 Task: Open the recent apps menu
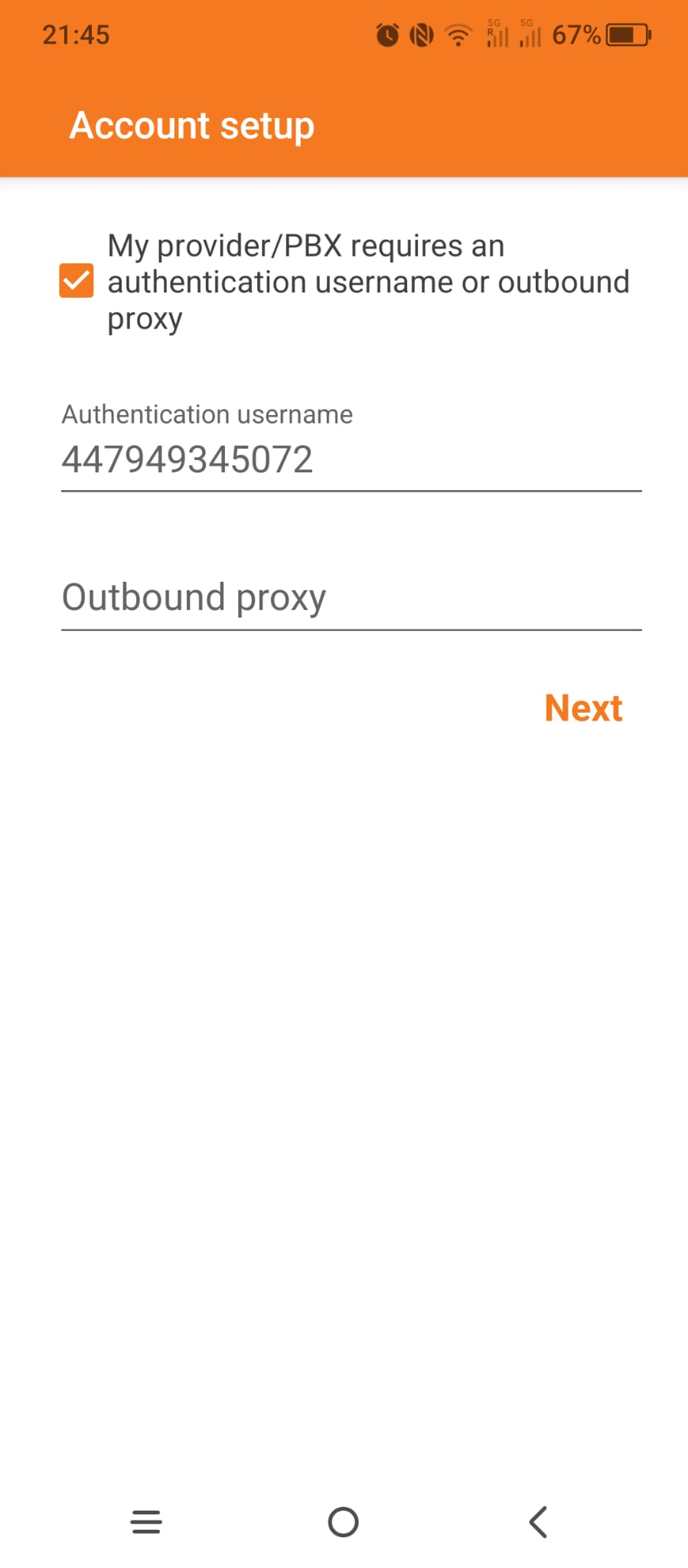pos(146,1521)
